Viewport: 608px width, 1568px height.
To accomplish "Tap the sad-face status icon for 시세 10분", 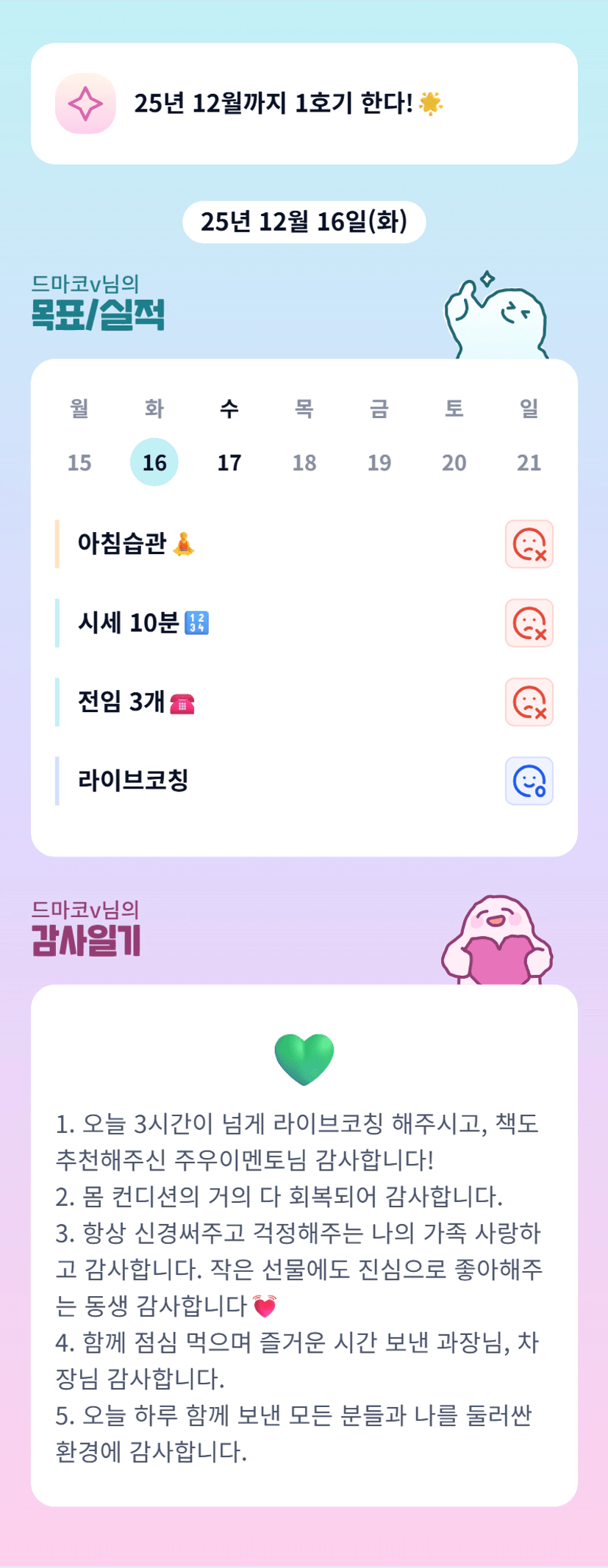I will coord(529,623).
